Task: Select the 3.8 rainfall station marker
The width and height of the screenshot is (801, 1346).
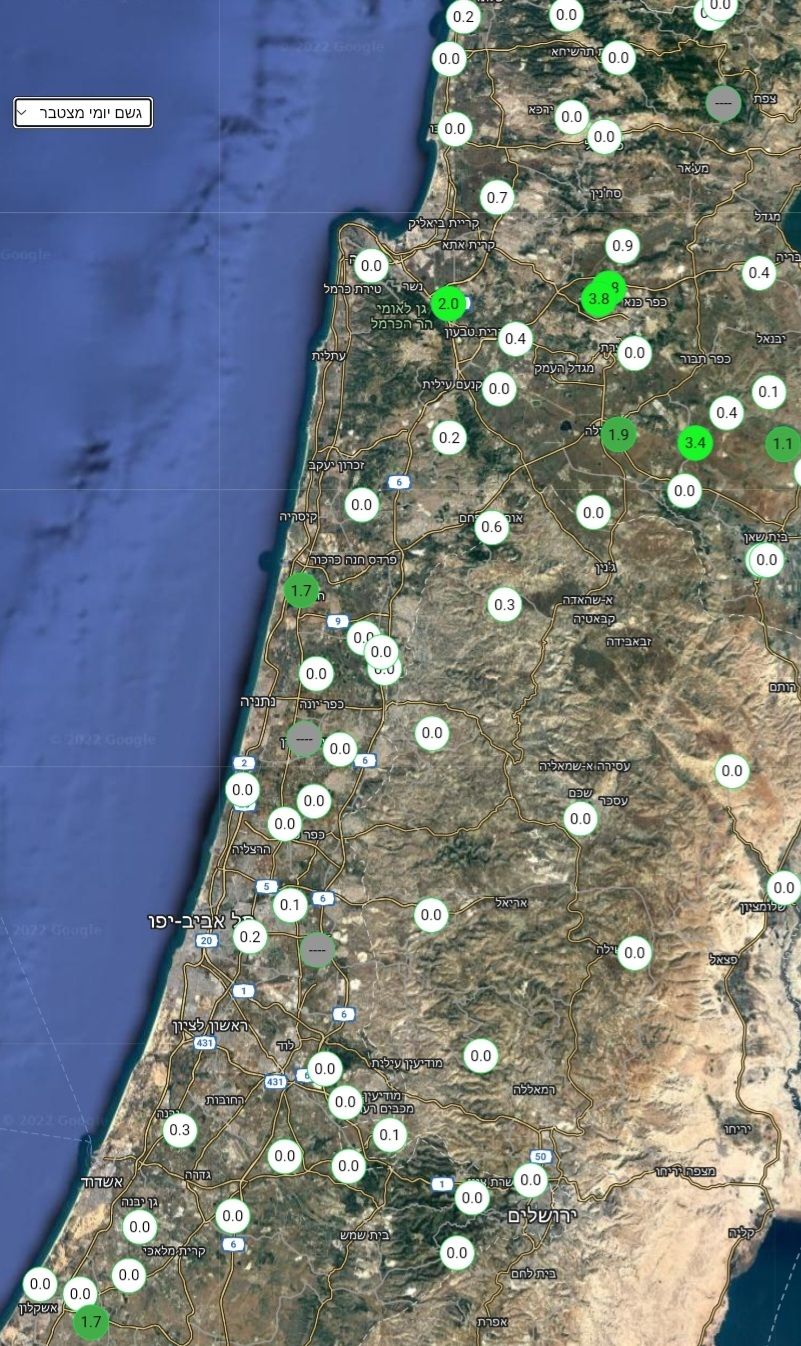Action: [598, 300]
